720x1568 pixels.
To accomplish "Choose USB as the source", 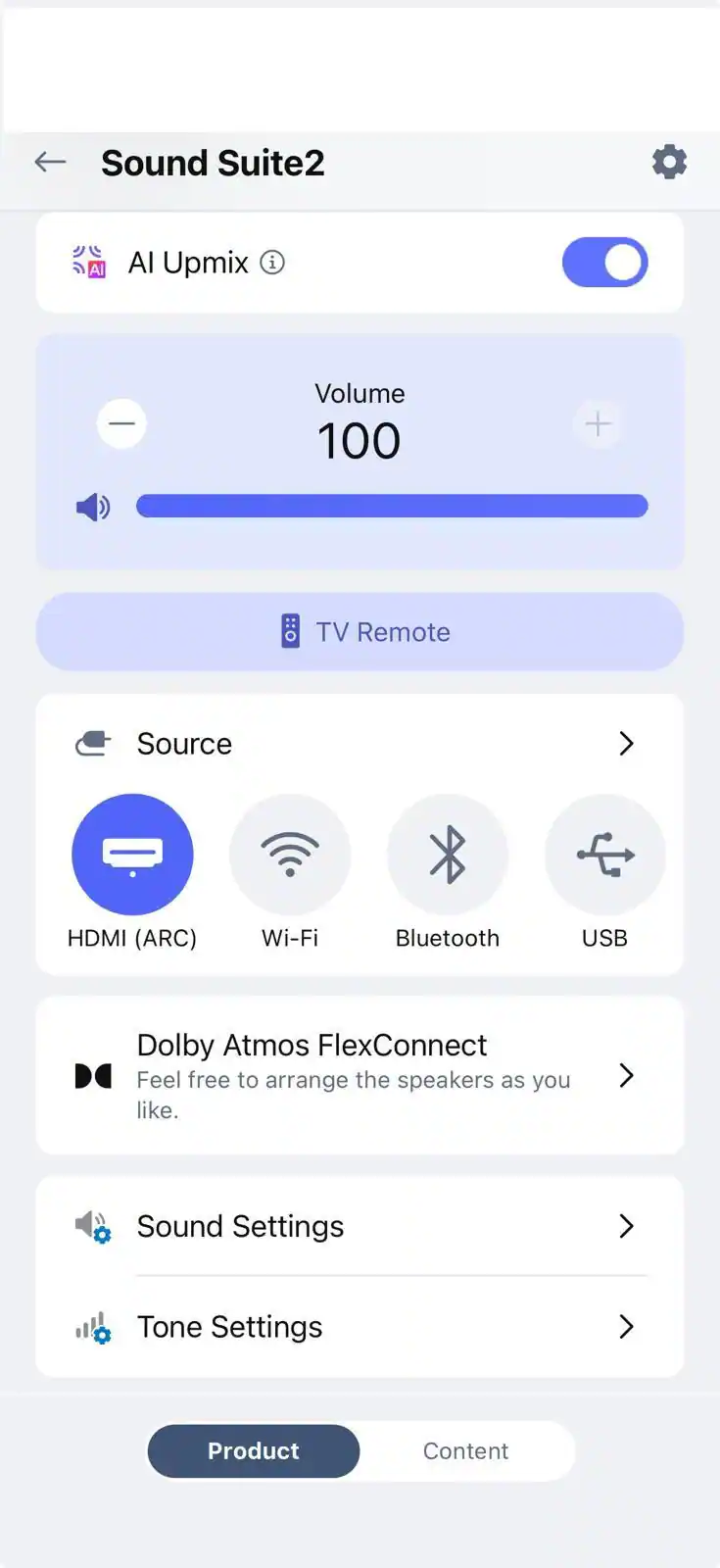I will [604, 855].
